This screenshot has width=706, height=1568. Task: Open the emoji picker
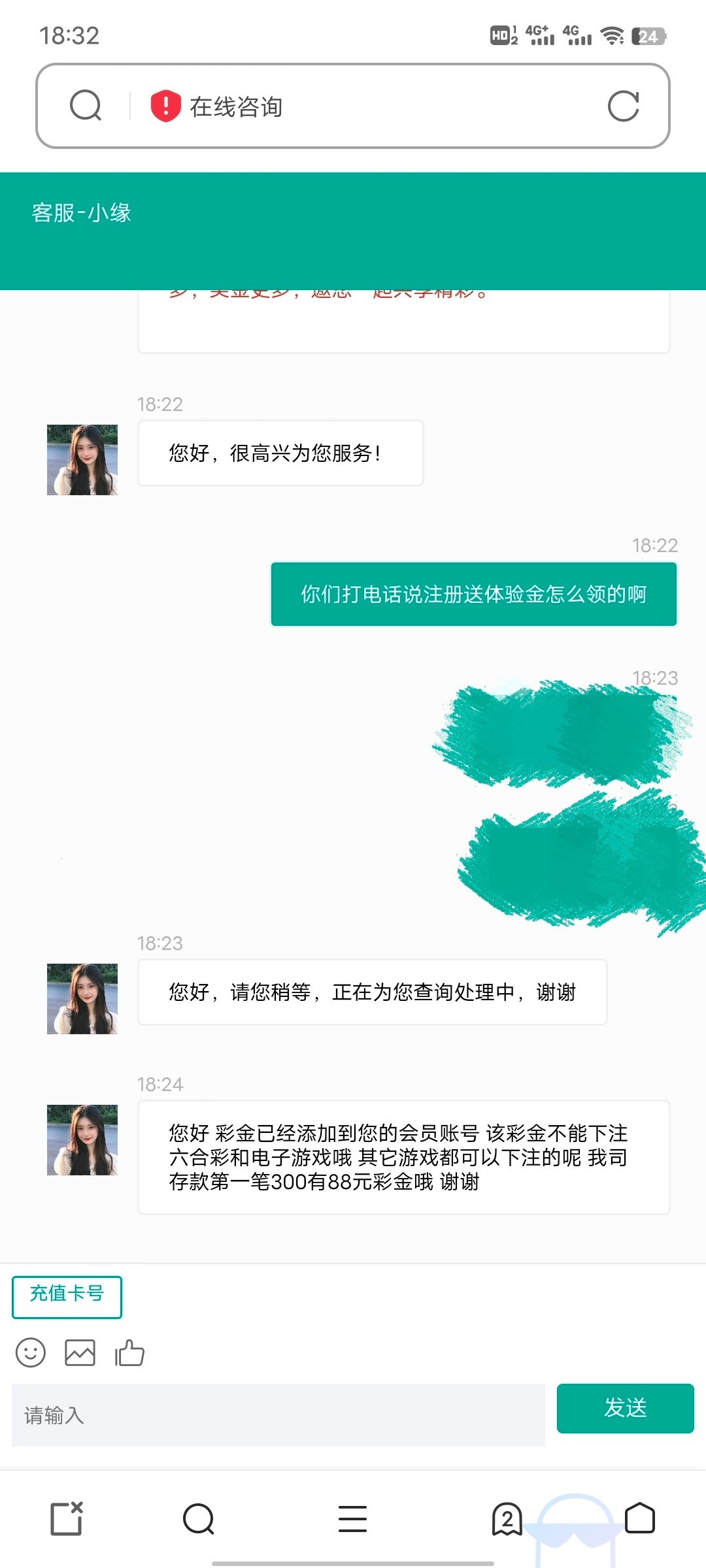point(31,1353)
